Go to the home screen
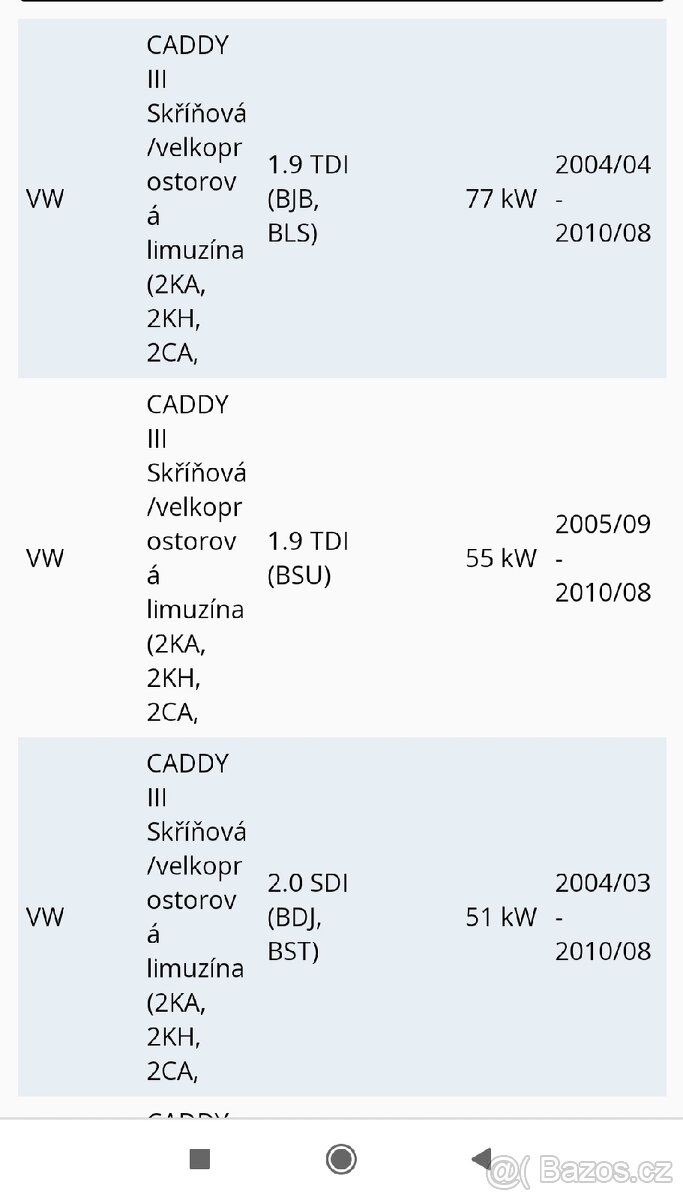The width and height of the screenshot is (683, 1200). click(x=341, y=1159)
